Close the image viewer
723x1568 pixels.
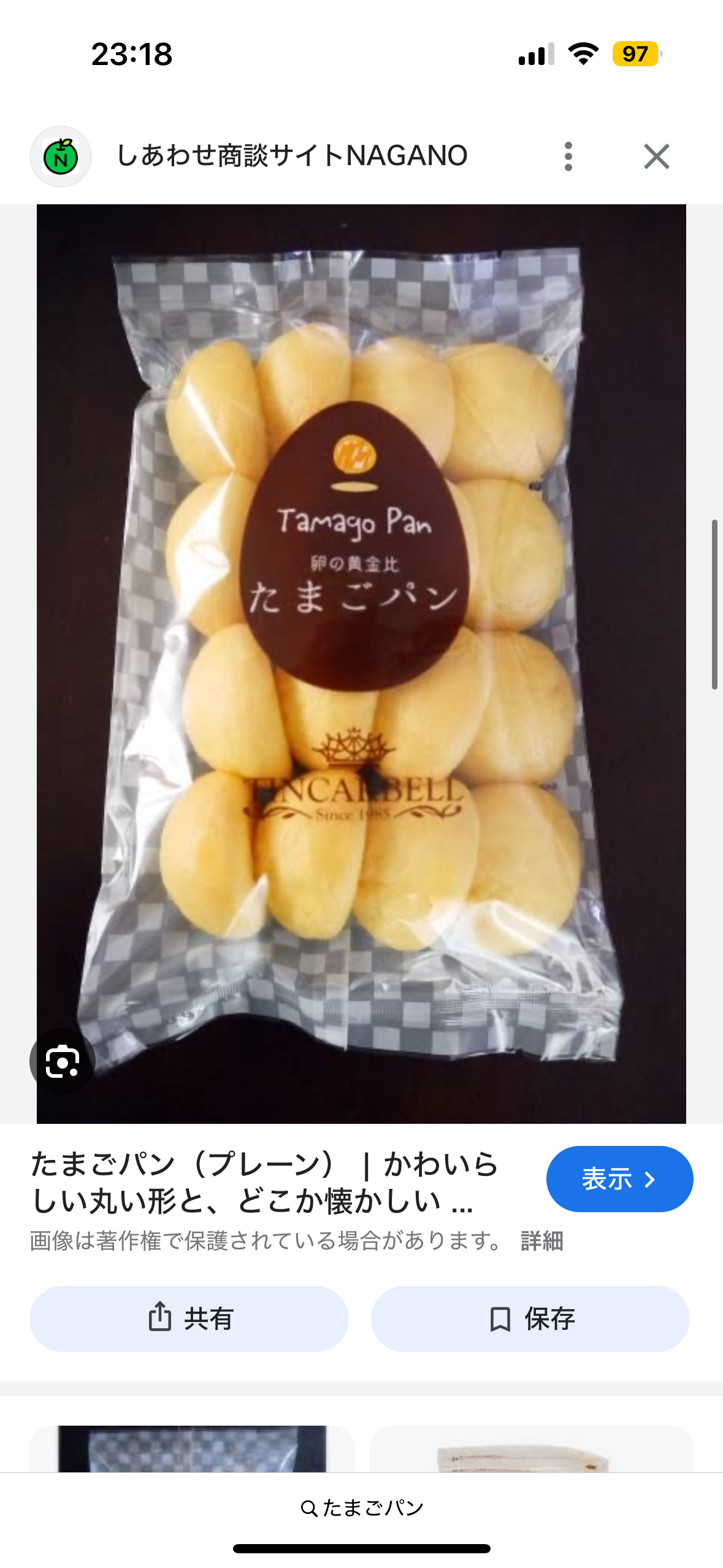[x=656, y=156]
